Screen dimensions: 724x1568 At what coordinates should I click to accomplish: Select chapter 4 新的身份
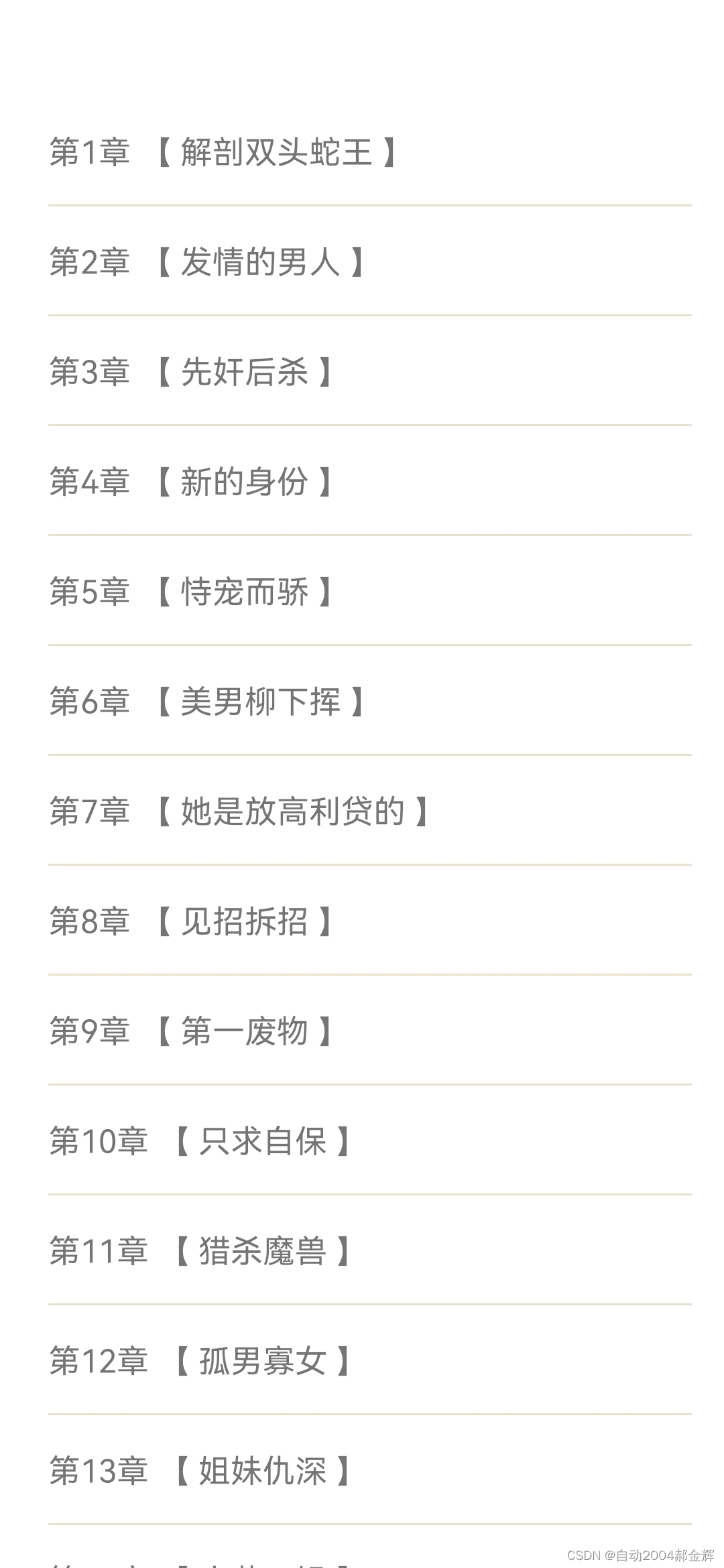[x=370, y=481]
